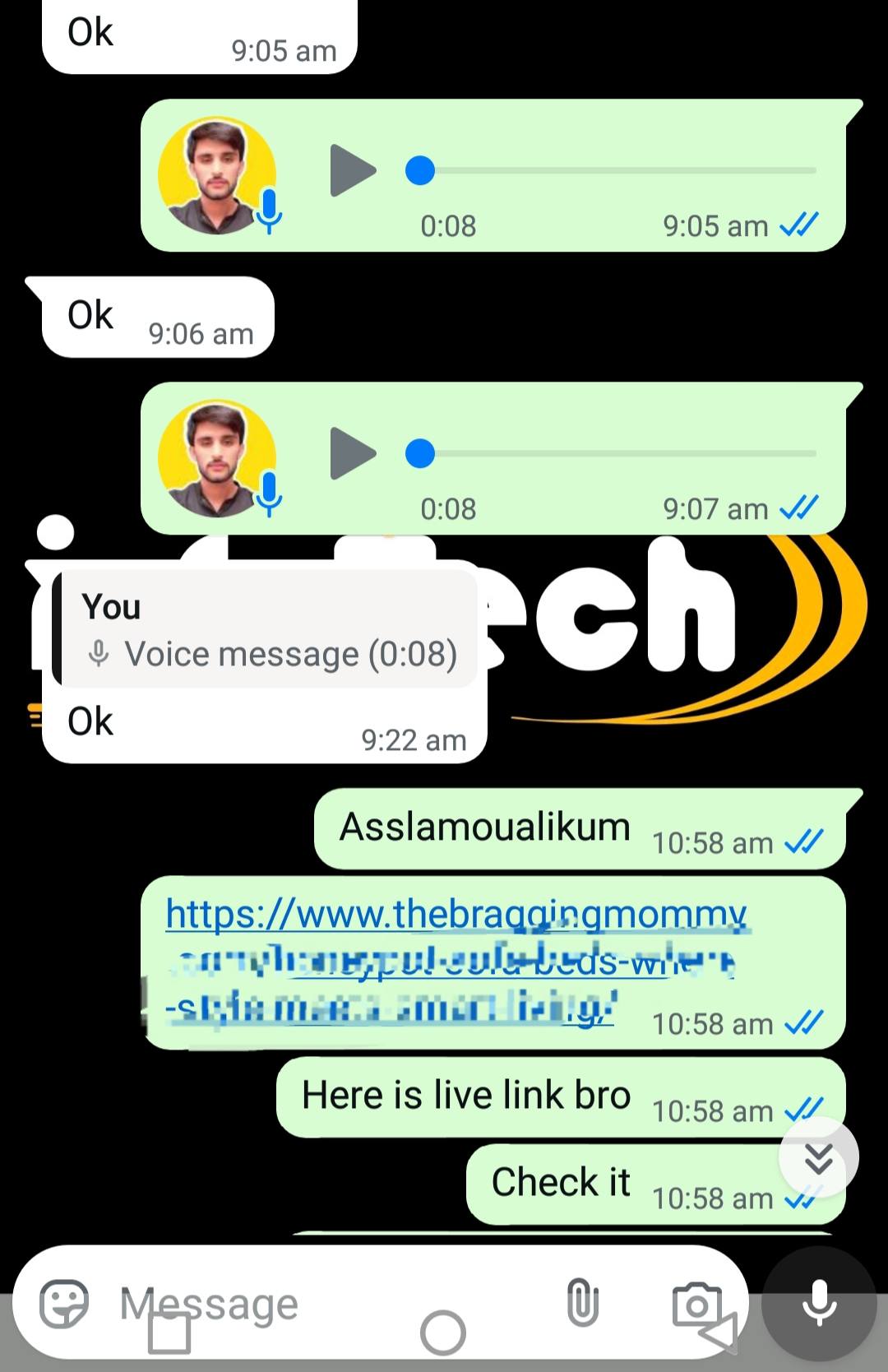Open the emoji and sticker picker

(x=63, y=1304)
